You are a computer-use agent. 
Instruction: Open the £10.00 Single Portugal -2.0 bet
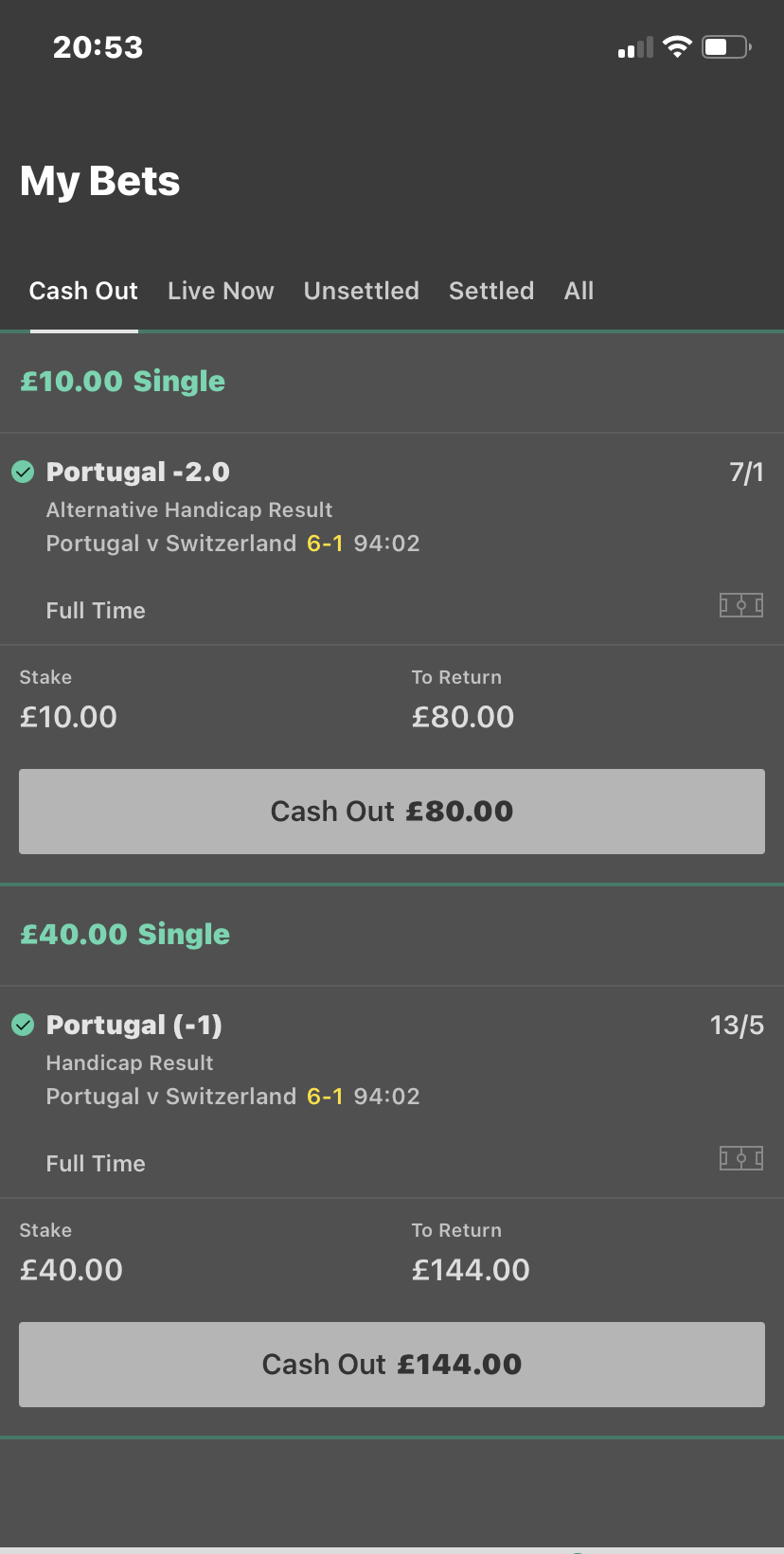tap(392, 540)
